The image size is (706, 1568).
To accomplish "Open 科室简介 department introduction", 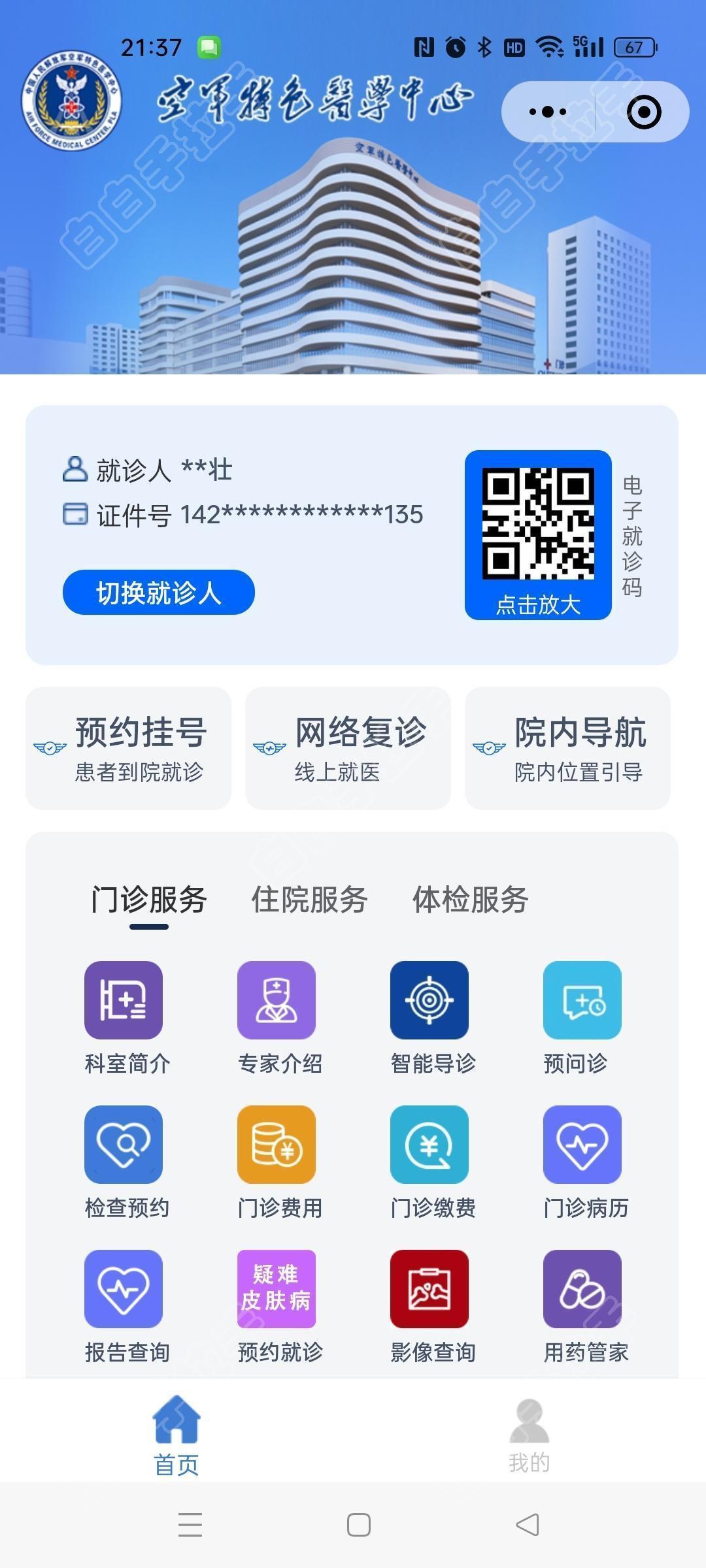I will click(x=124, y=1016).
